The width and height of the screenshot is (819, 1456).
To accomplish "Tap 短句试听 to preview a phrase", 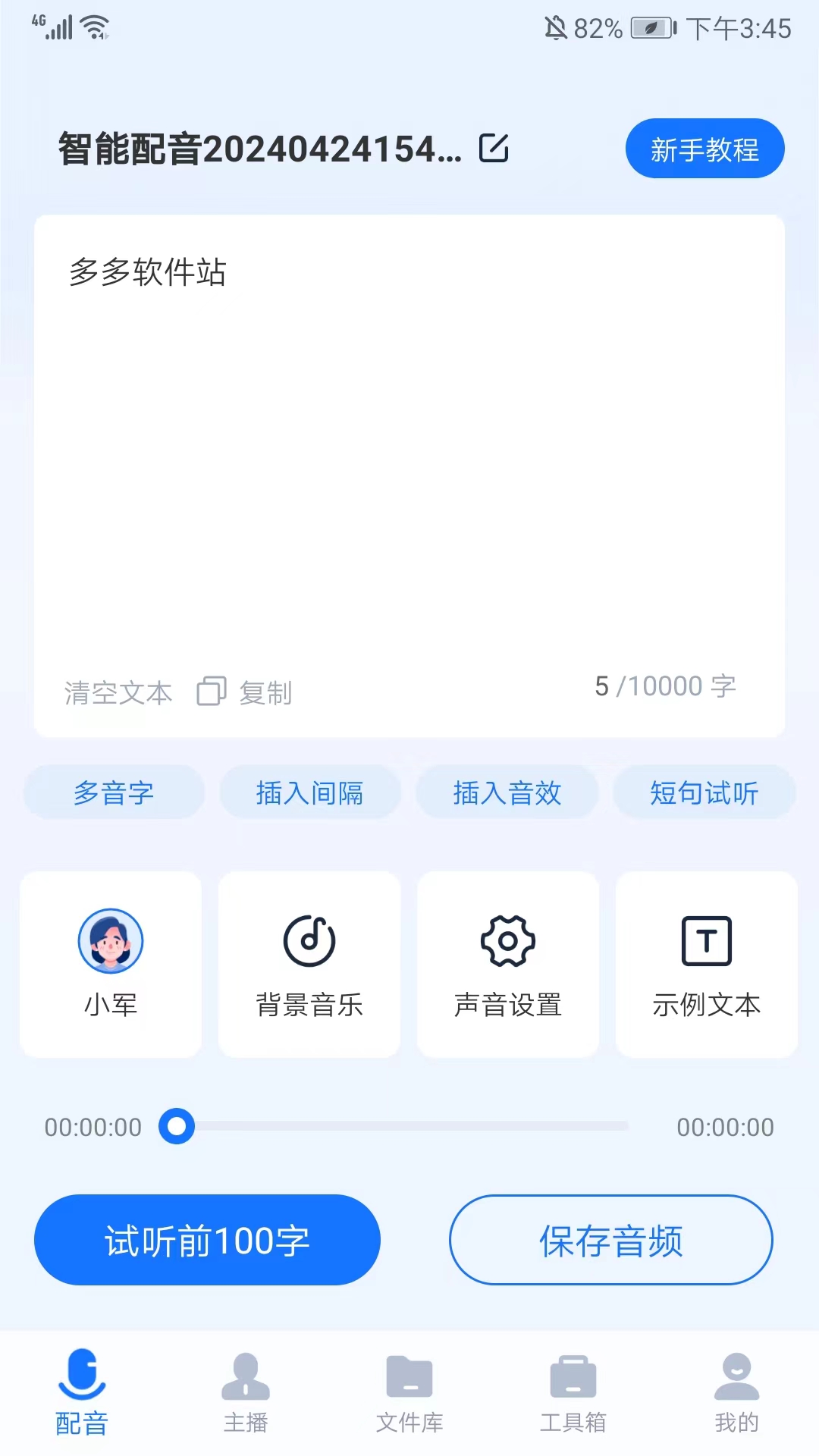I will [704, 793].
